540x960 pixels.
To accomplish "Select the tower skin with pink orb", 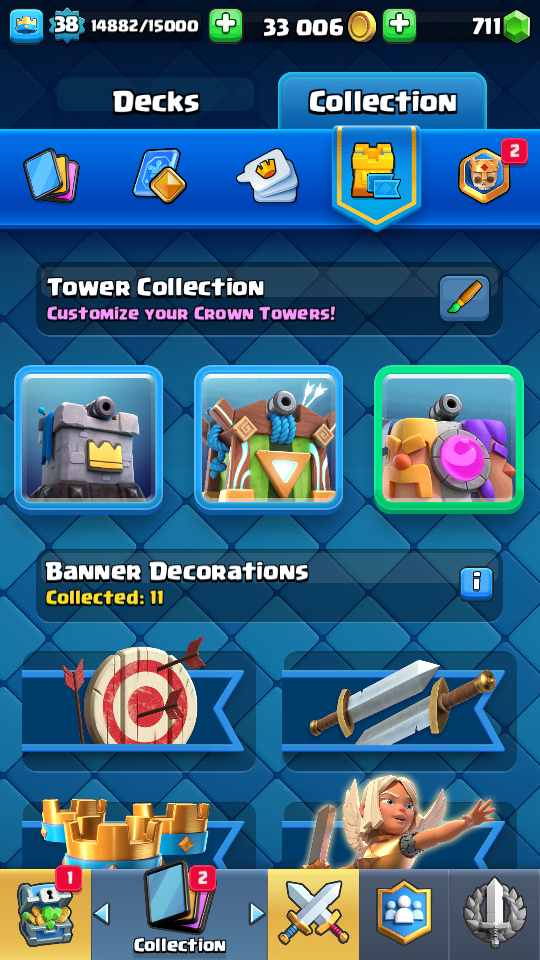I will tap(449, 438).
